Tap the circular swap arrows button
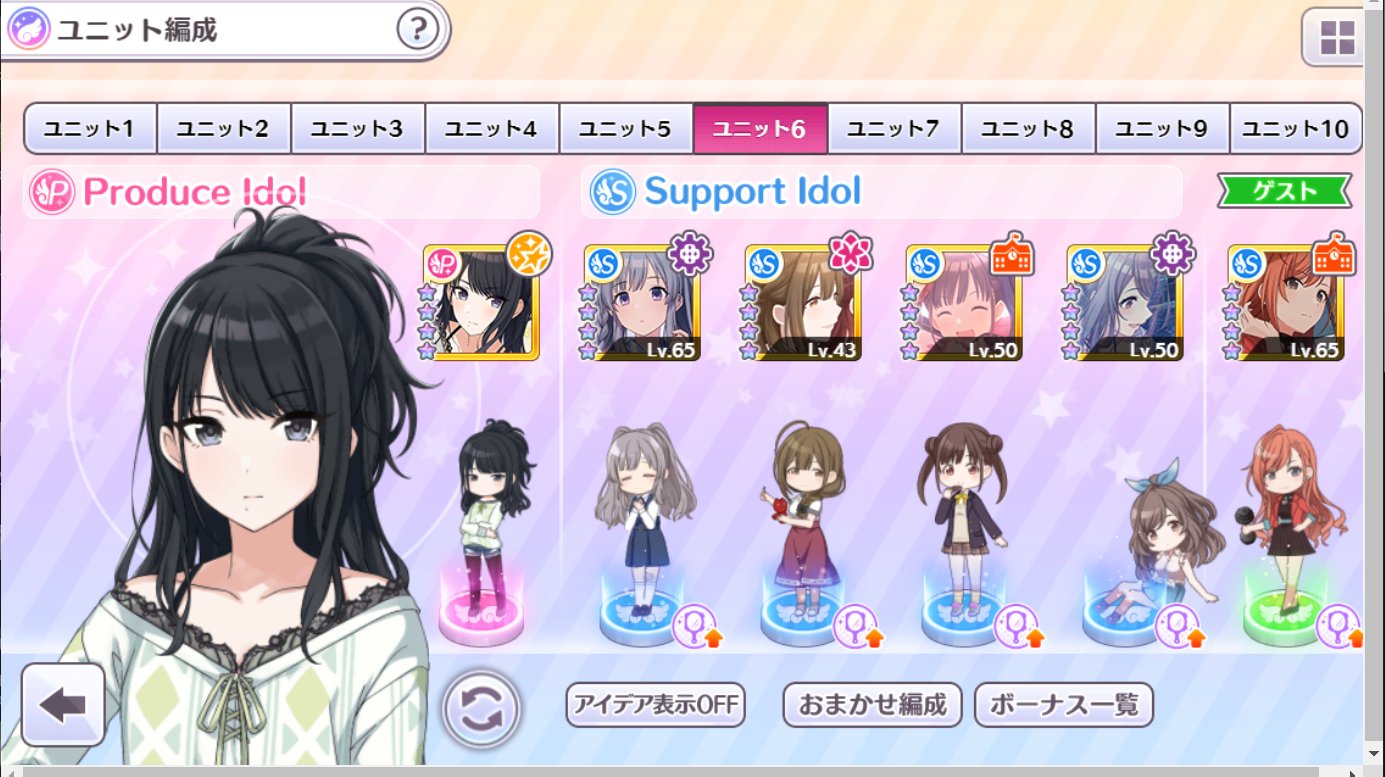The width and height of the screenshot is (1385, 777). coord(482,708)
